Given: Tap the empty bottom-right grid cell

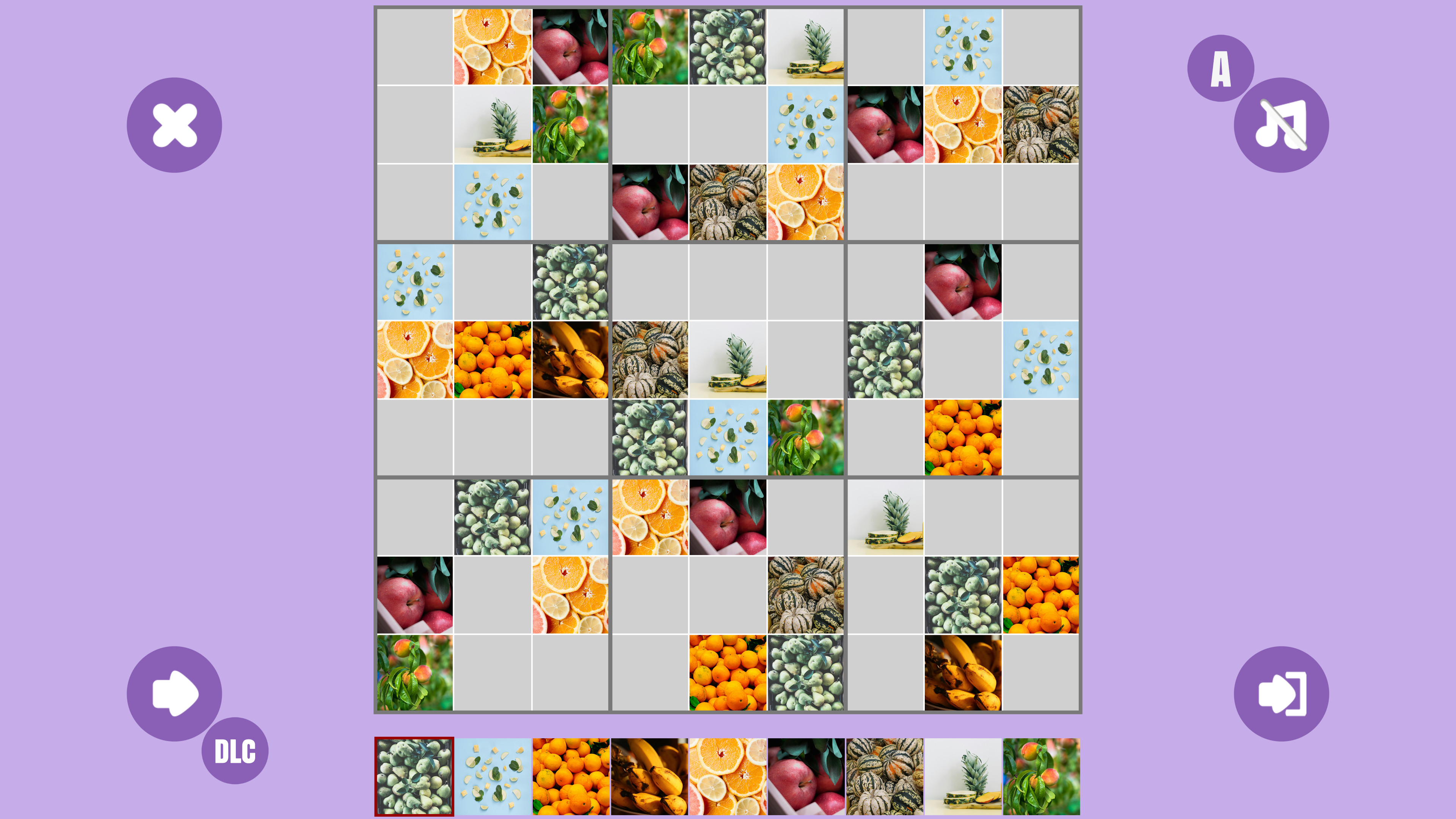Looking at the screenshot, I should 1040,673.
